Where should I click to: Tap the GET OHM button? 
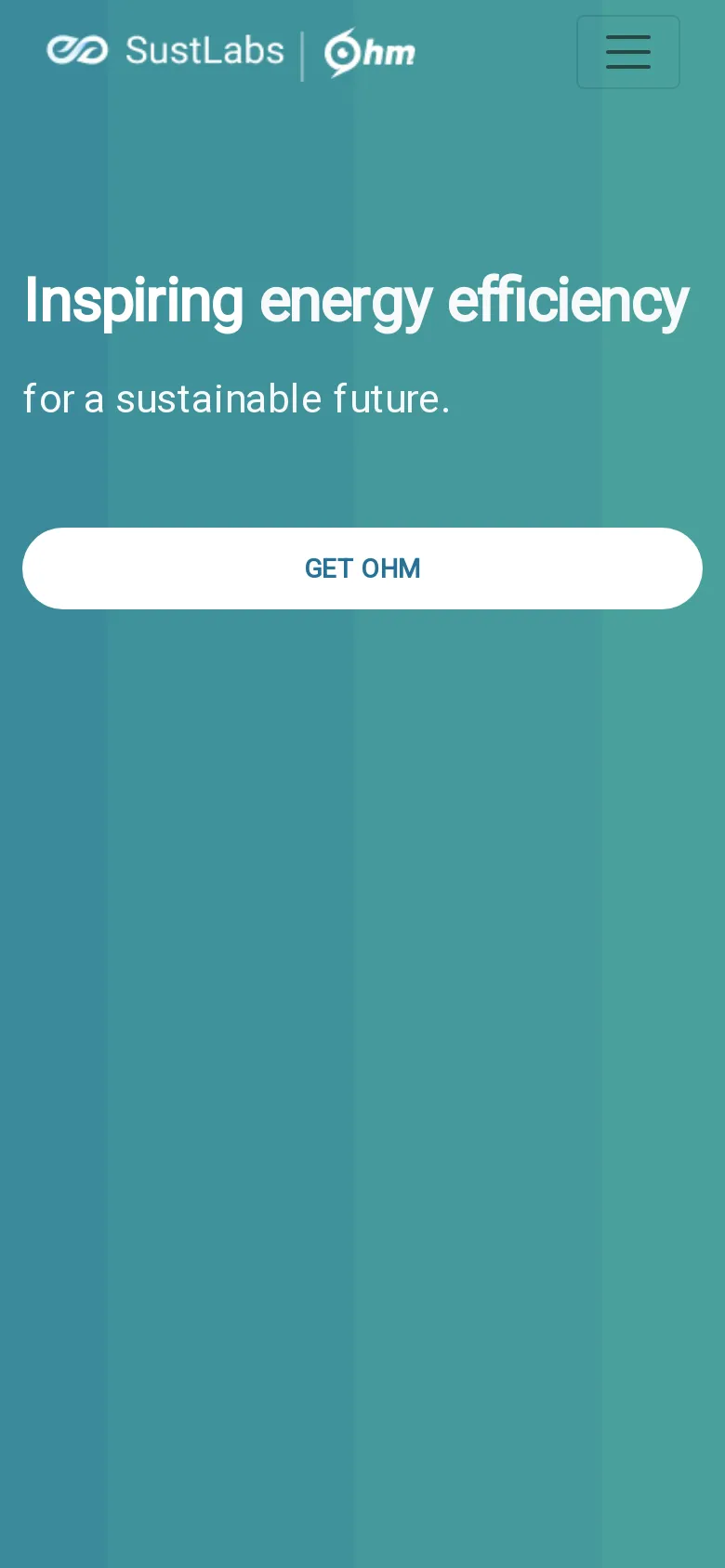click(362, 568)
